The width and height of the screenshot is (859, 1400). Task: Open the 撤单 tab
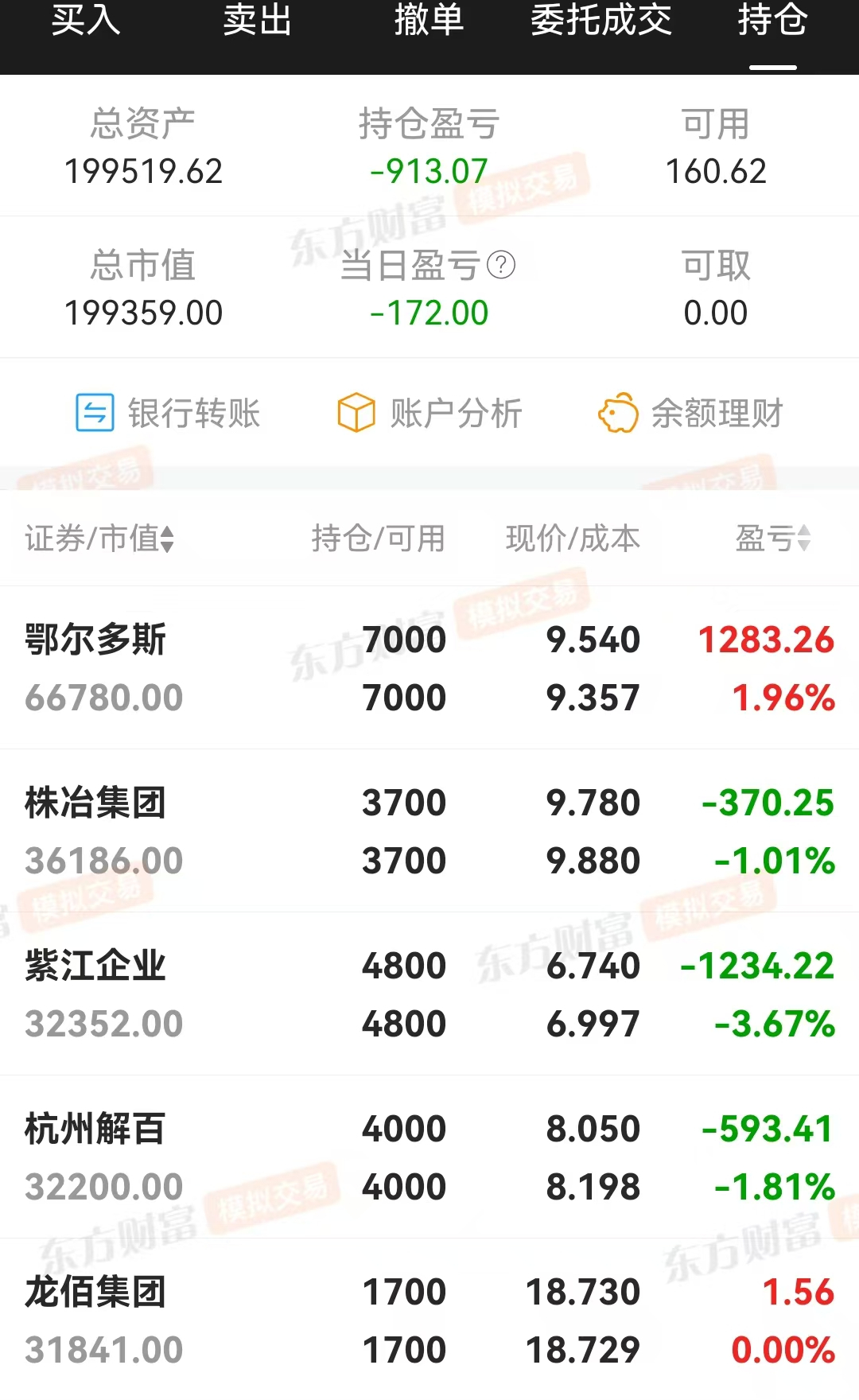427,24
